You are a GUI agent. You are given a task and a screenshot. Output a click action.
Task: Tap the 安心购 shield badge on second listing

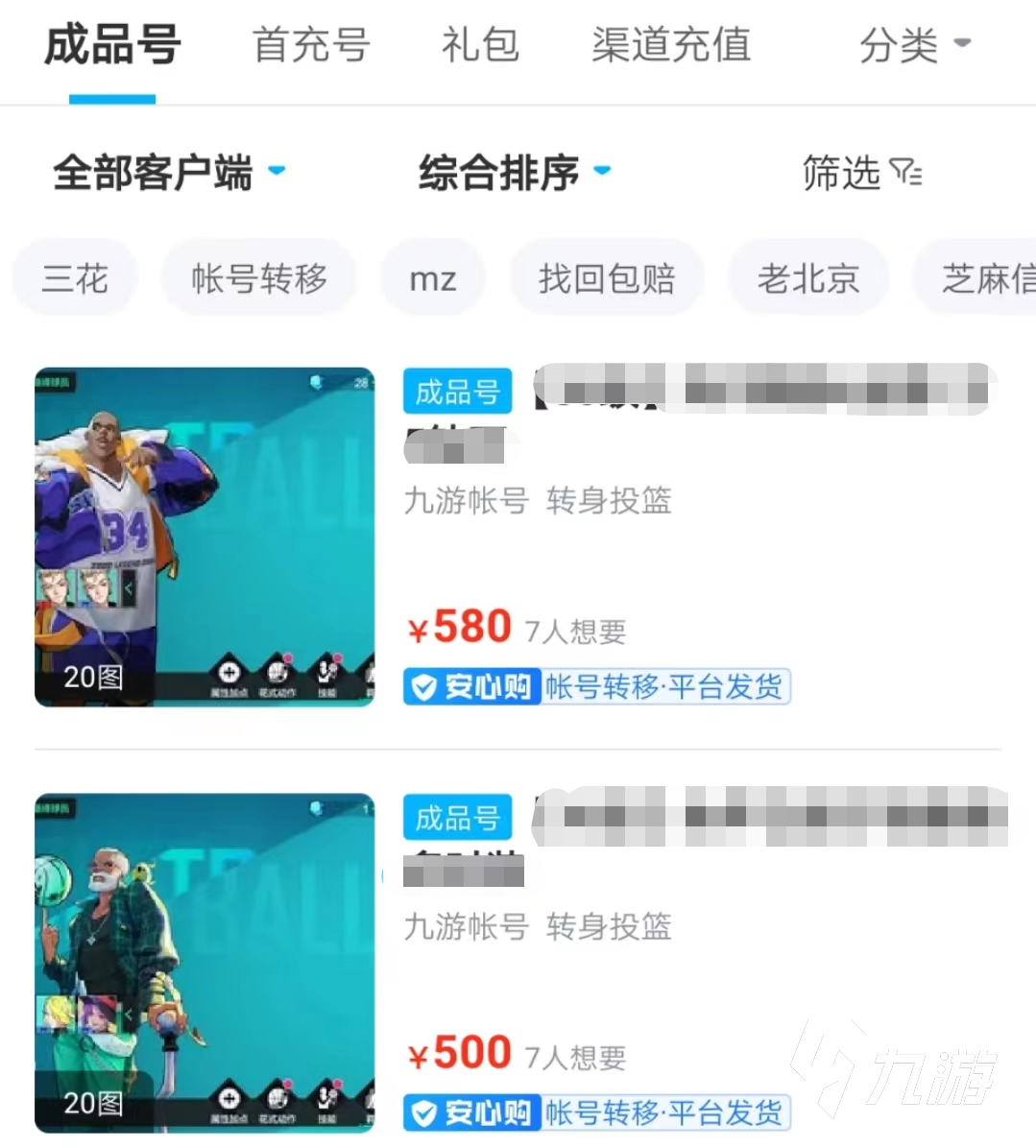(x=471, y=1113)
